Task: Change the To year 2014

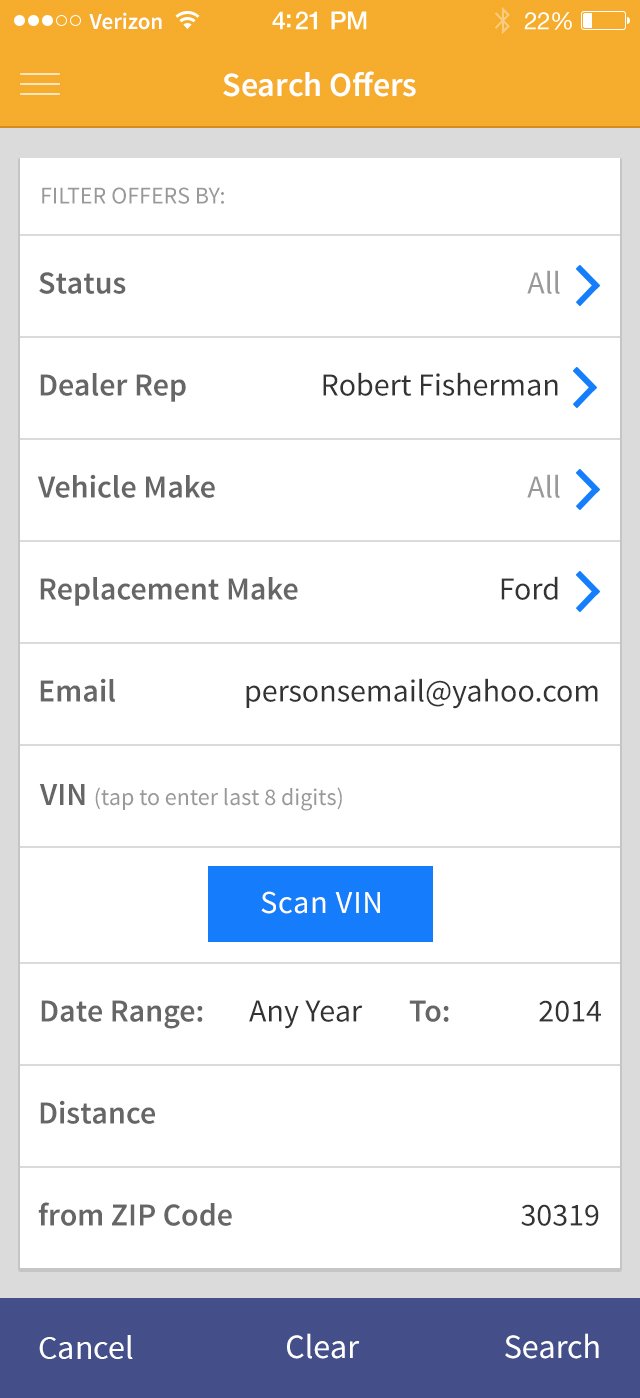Action: [569, 1012]
